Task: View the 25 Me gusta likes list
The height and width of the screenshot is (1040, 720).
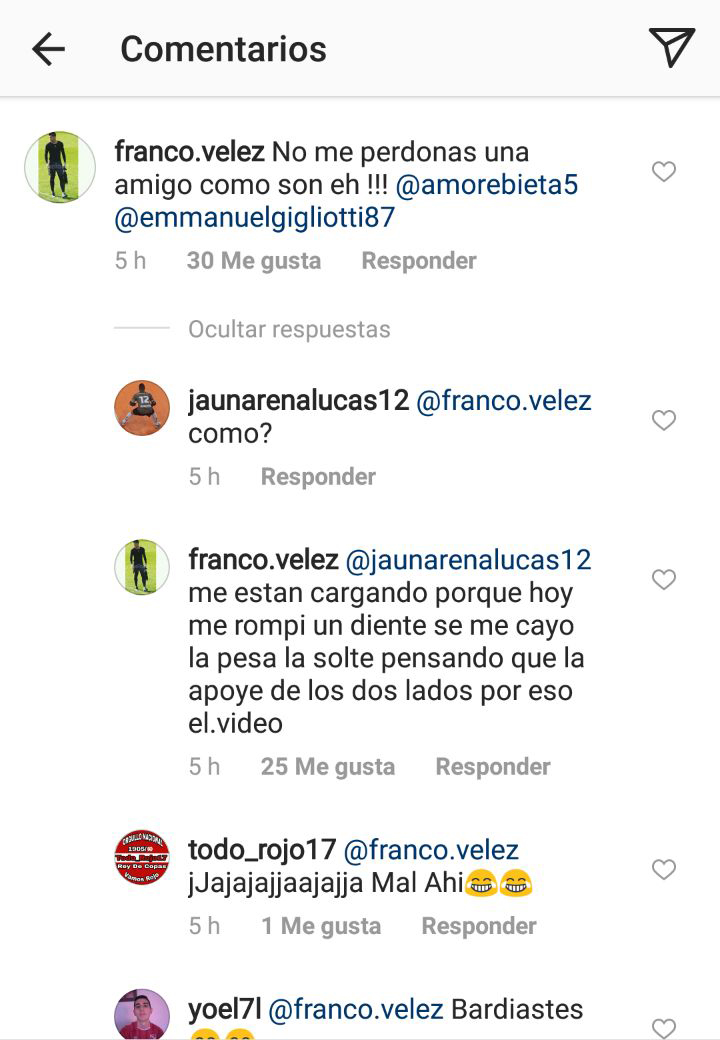Action: tap(327, 767)
